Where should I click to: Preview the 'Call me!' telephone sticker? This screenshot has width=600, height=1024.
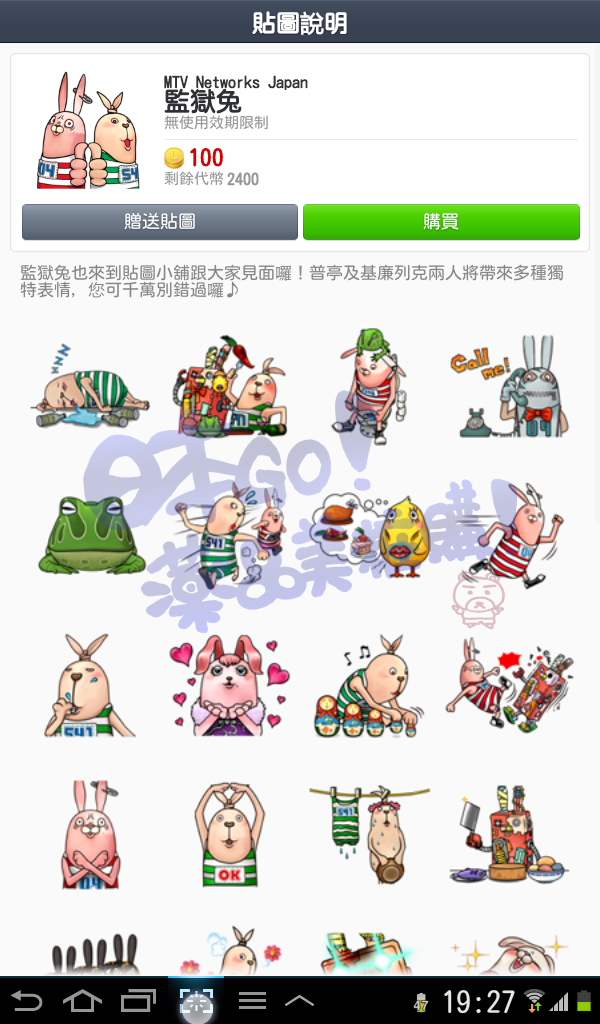point(510,387)
